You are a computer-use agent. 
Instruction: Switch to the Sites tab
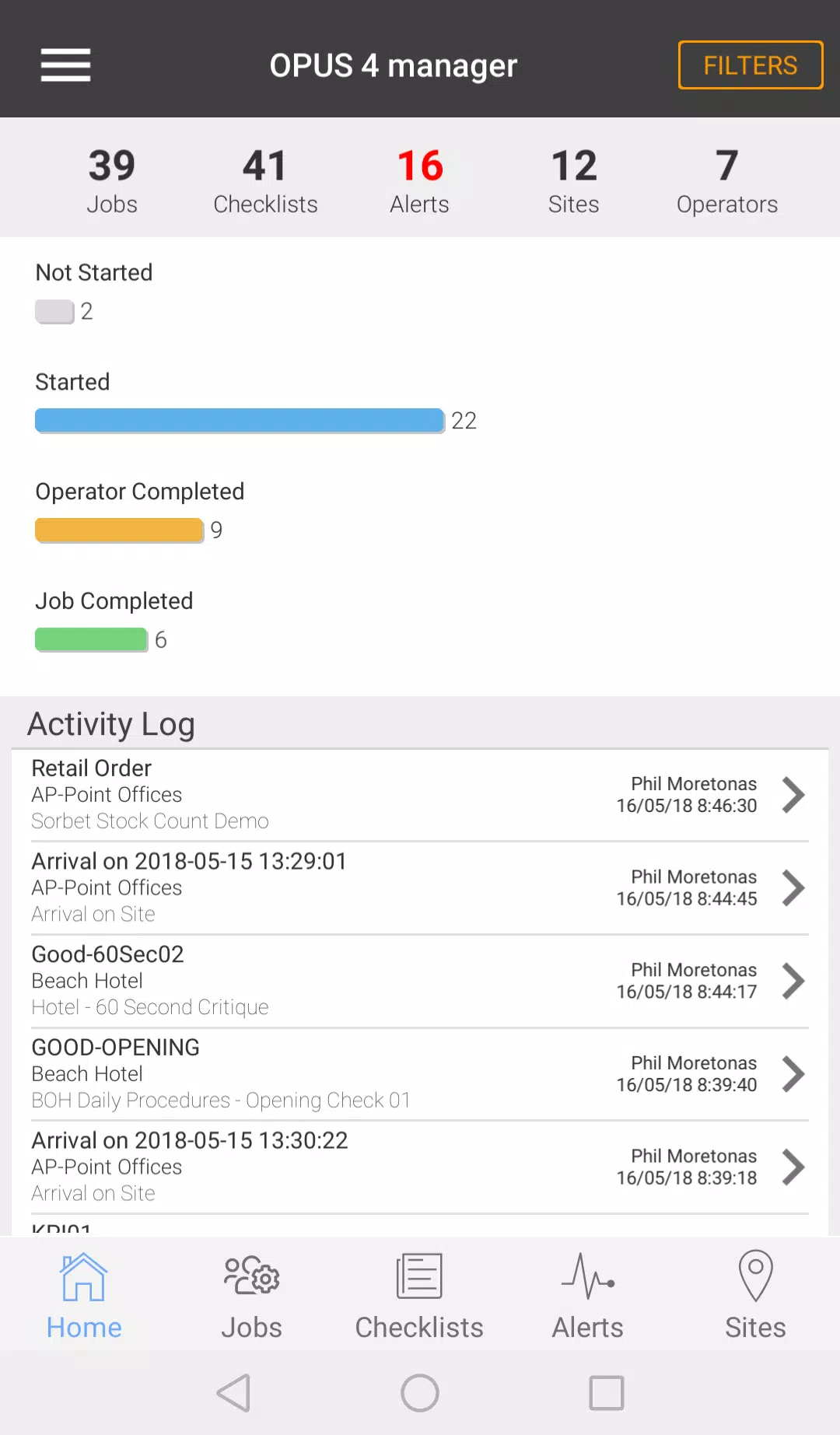(x=755, y=1296)
